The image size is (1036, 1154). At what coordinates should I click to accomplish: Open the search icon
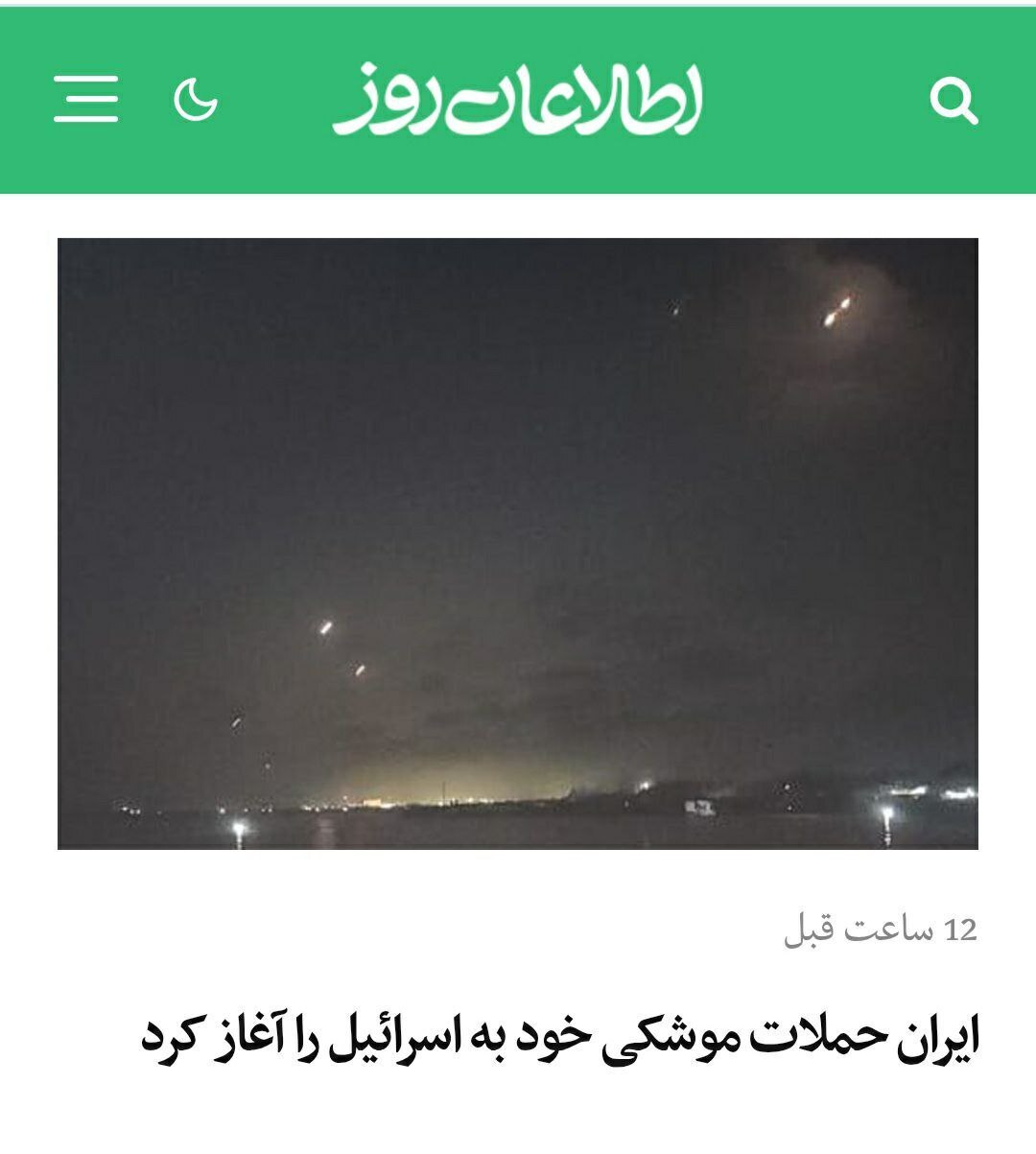(x=954, y=100)
